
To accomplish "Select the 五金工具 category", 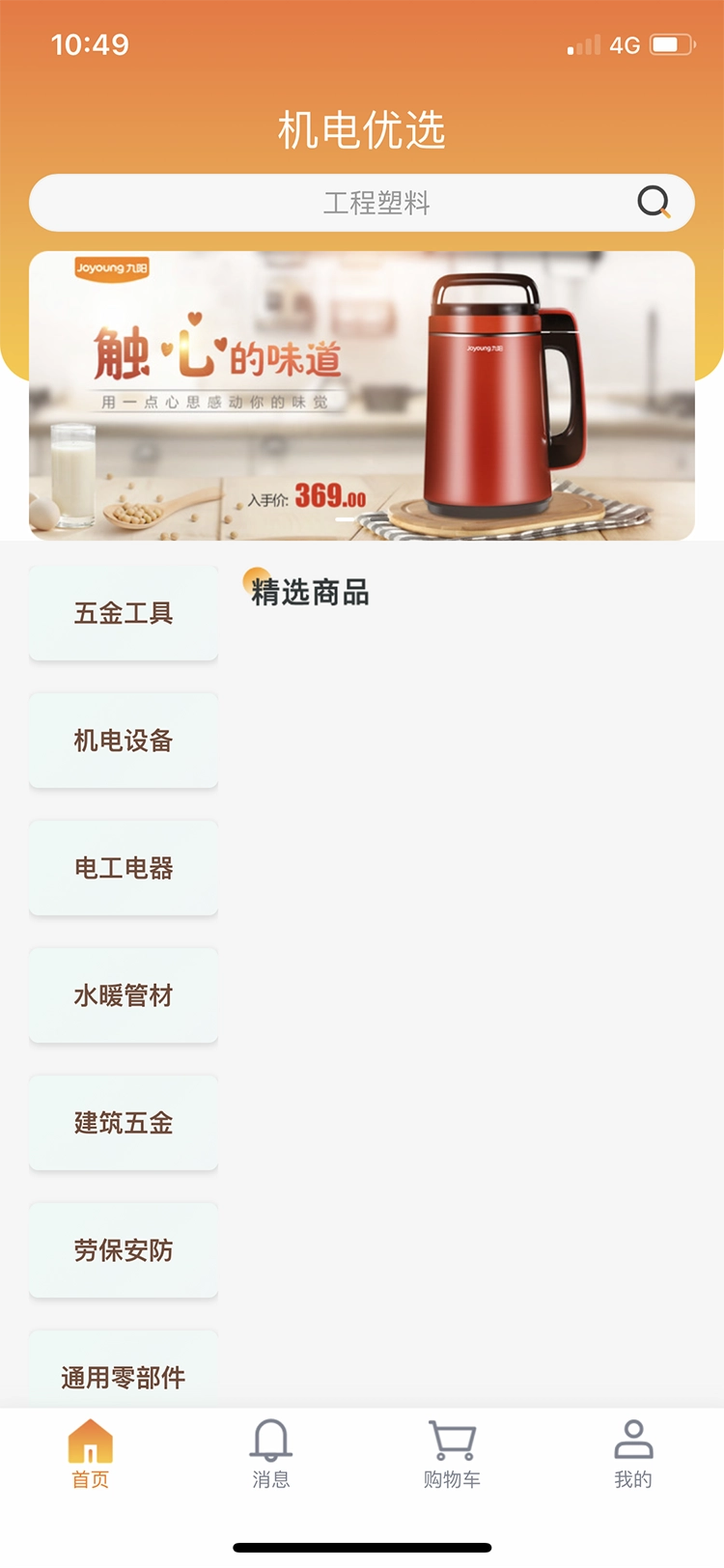I will 123,613.
